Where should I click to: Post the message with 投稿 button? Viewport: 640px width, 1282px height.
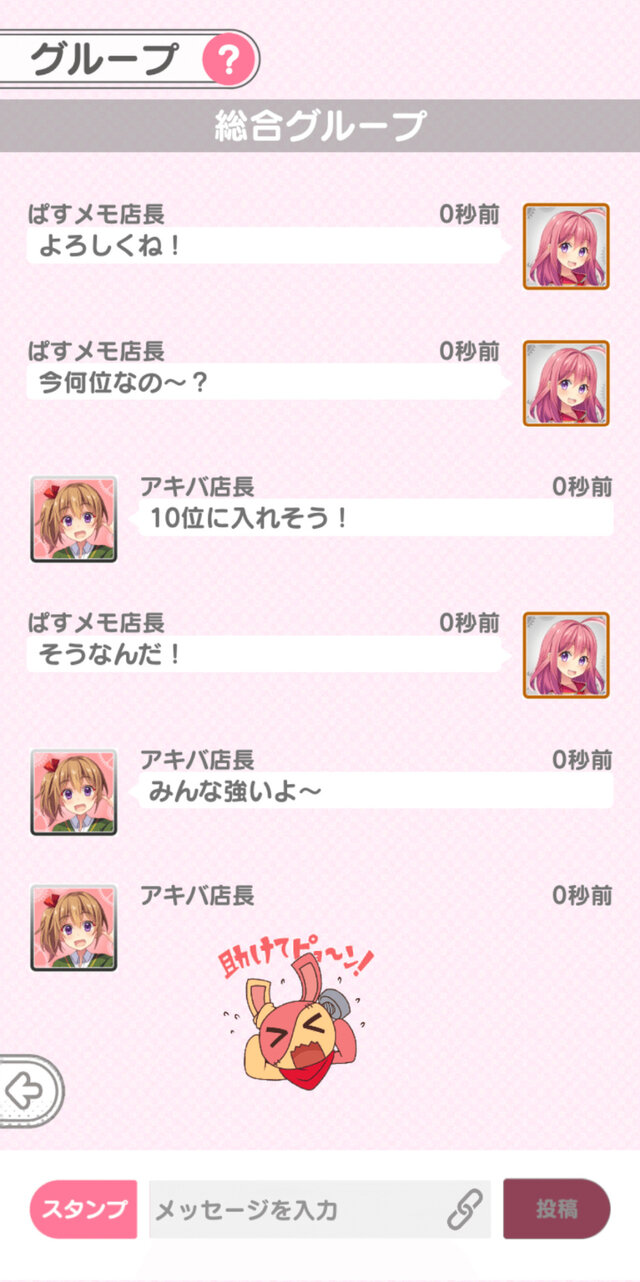click(556, 1209)
